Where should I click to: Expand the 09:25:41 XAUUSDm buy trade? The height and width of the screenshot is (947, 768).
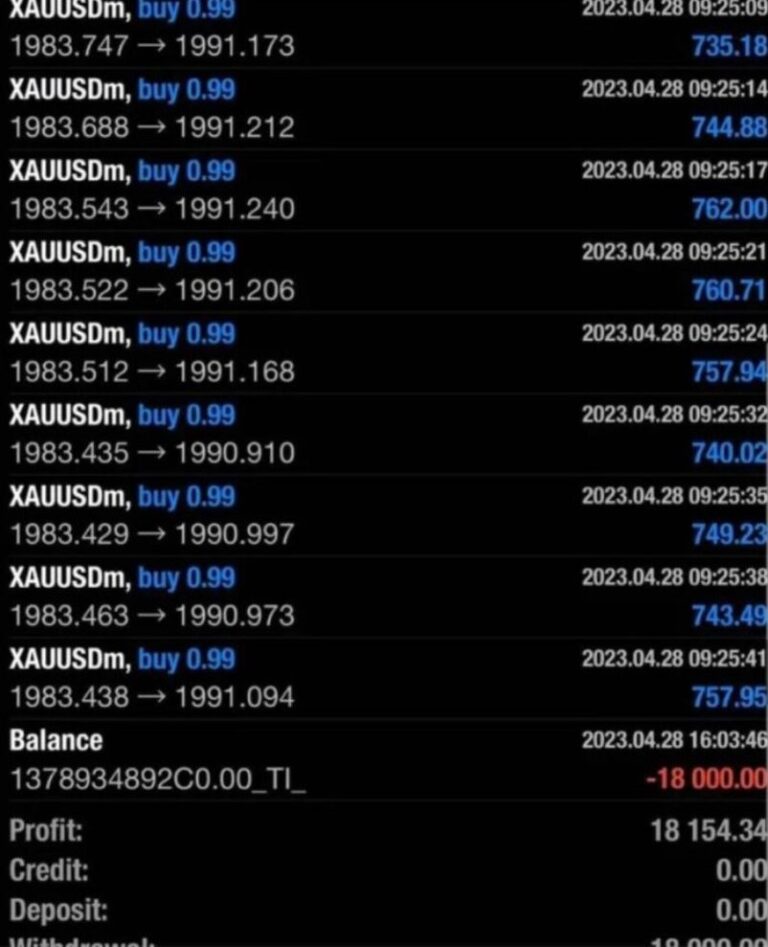tap(384, 678)
